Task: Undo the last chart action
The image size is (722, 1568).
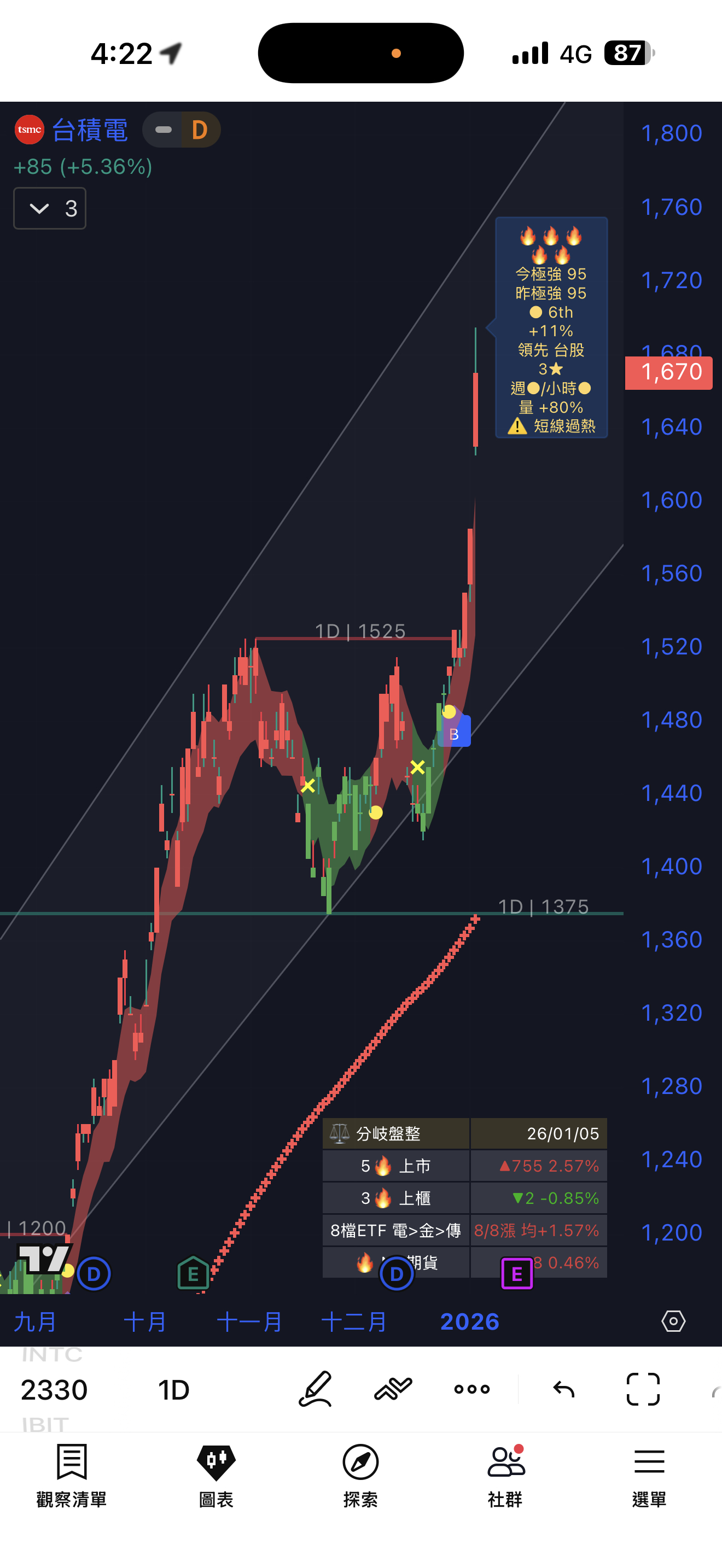Action: (x=564, y=1389)
